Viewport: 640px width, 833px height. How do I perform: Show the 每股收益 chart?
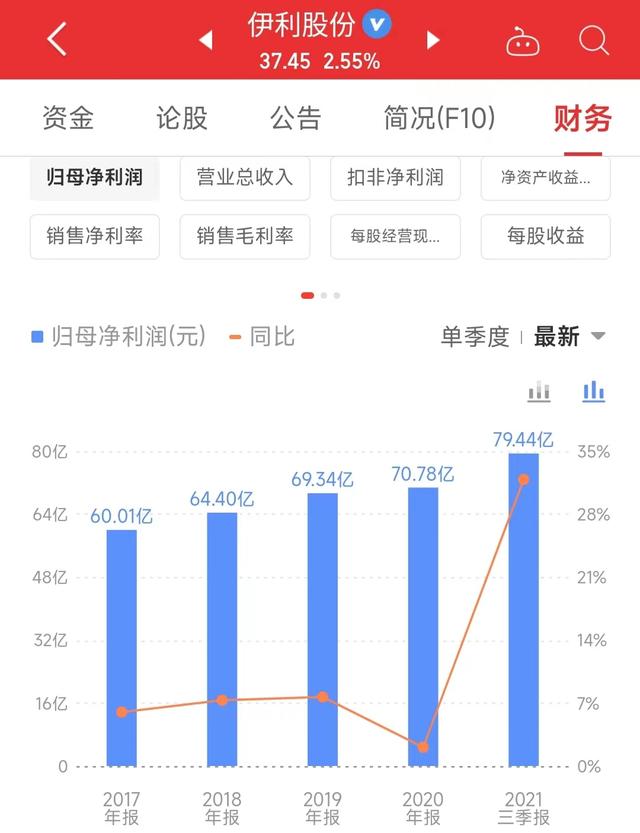[x=545, y=237]
